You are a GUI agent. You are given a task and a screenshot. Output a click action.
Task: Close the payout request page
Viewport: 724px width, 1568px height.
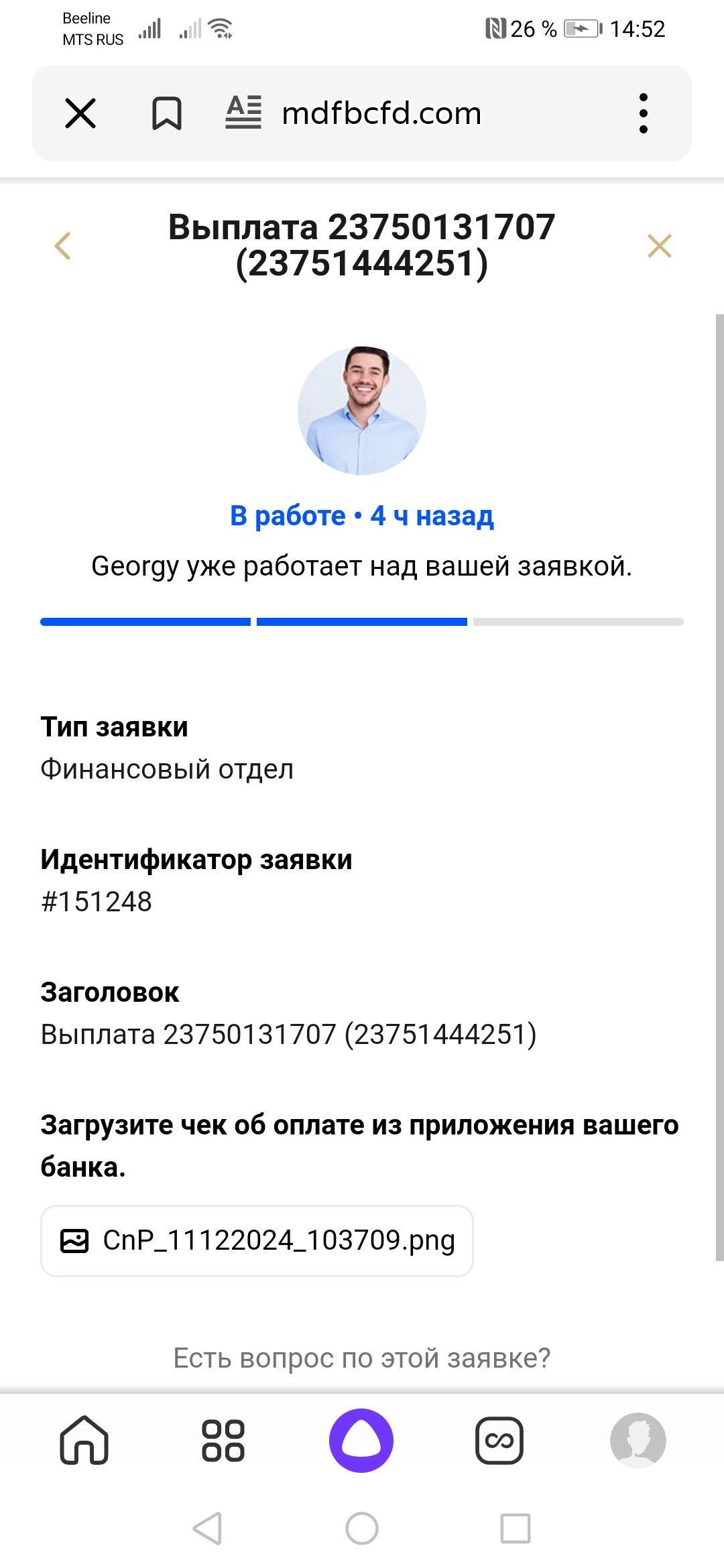pos(660,246)
